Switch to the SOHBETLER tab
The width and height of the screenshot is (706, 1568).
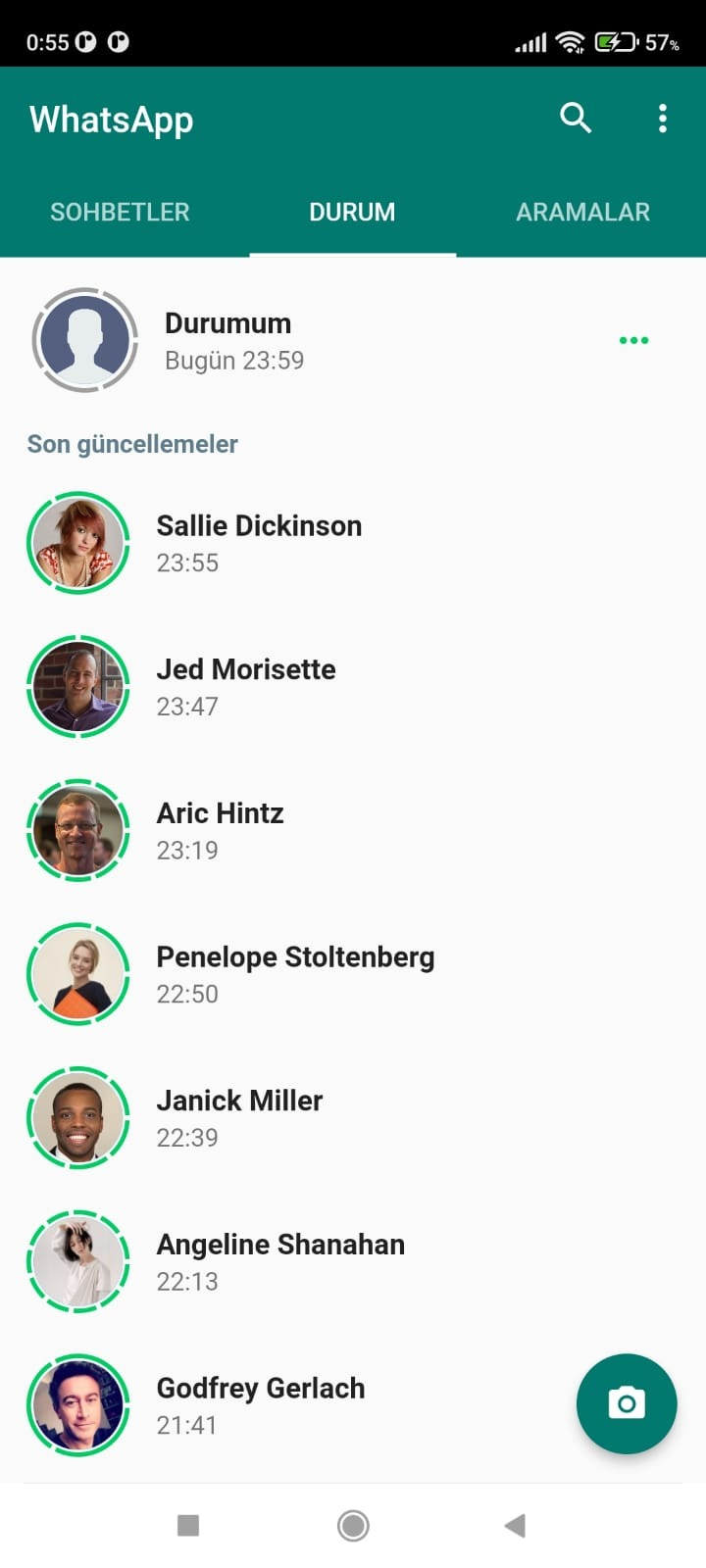tap(120, 212)
